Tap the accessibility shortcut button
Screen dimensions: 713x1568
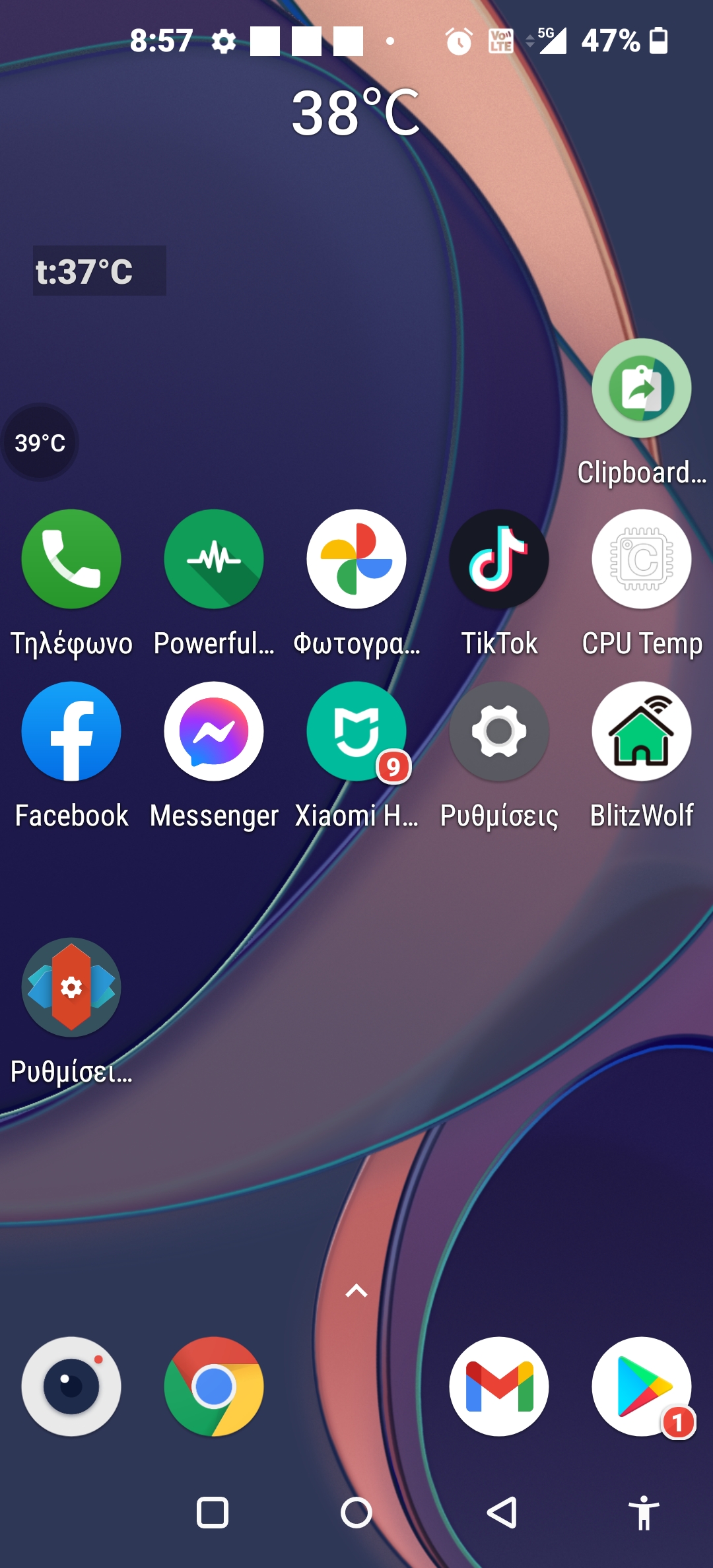click(x=644, y=1513)
